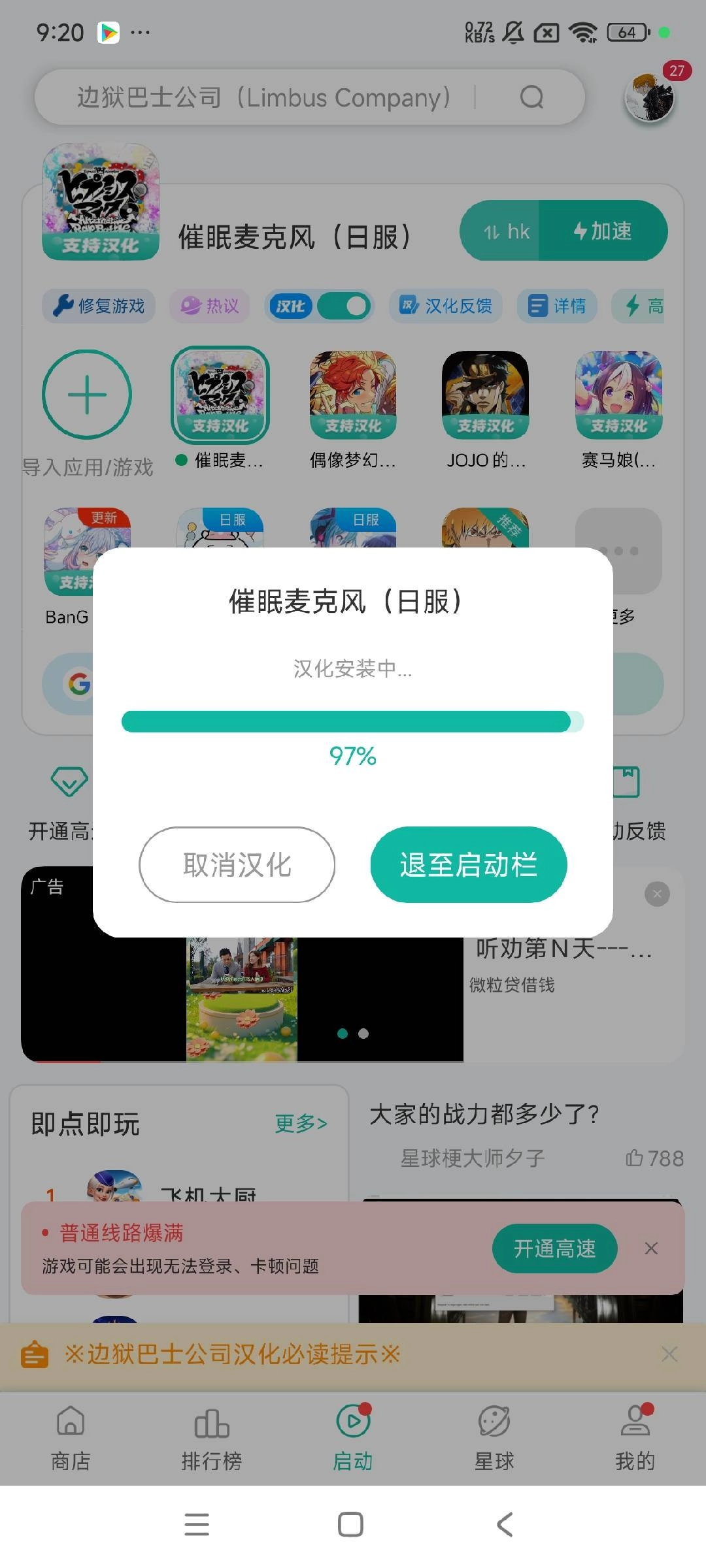Screen dimensions: 706x1568
Task: Go to the 星球 tab
Action: 494,1439
